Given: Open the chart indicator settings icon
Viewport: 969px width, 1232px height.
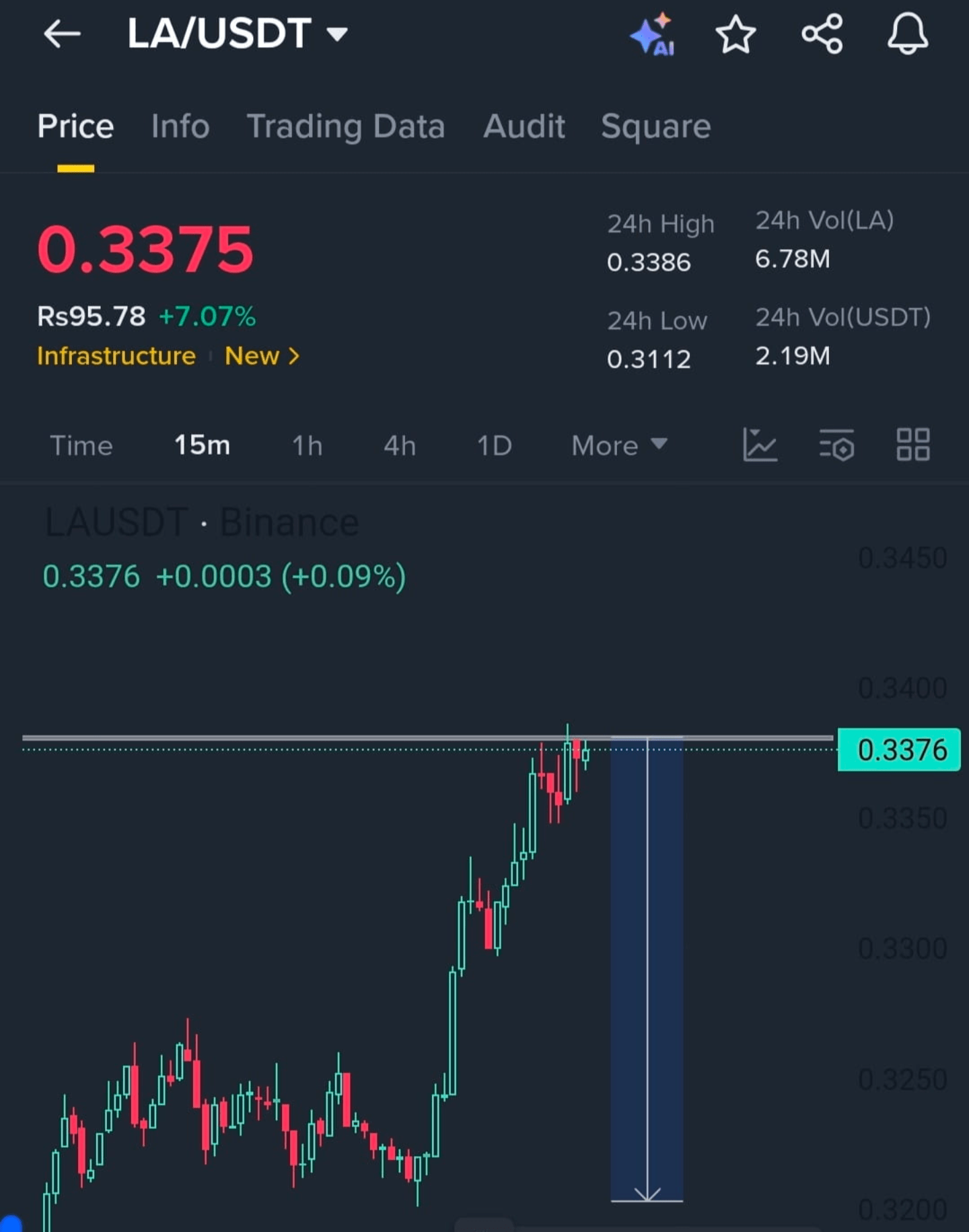Looking at the screenshot, I should [x=836, y=445].
